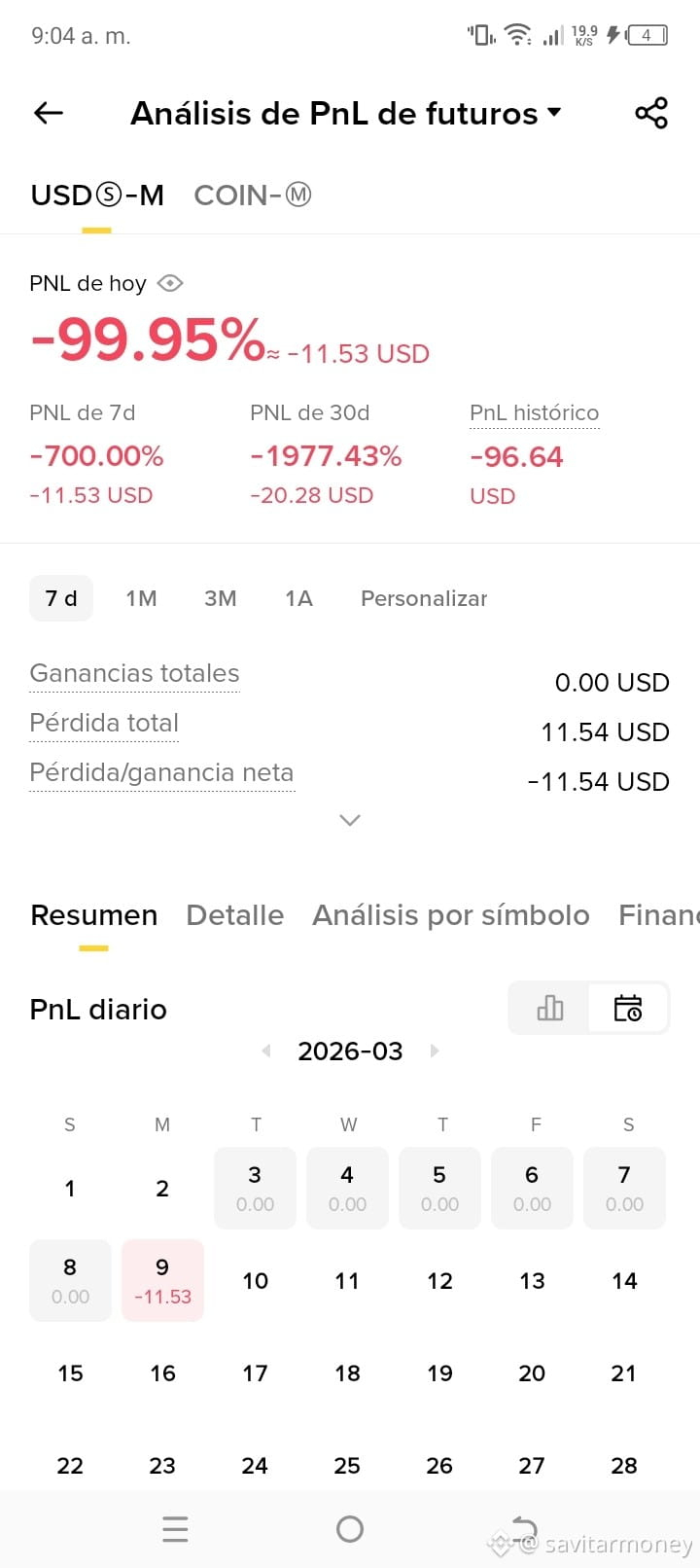This screenshot has width=700, height=1568.
Task: Go back with the top-left arrow
Action: coord(49,113)
